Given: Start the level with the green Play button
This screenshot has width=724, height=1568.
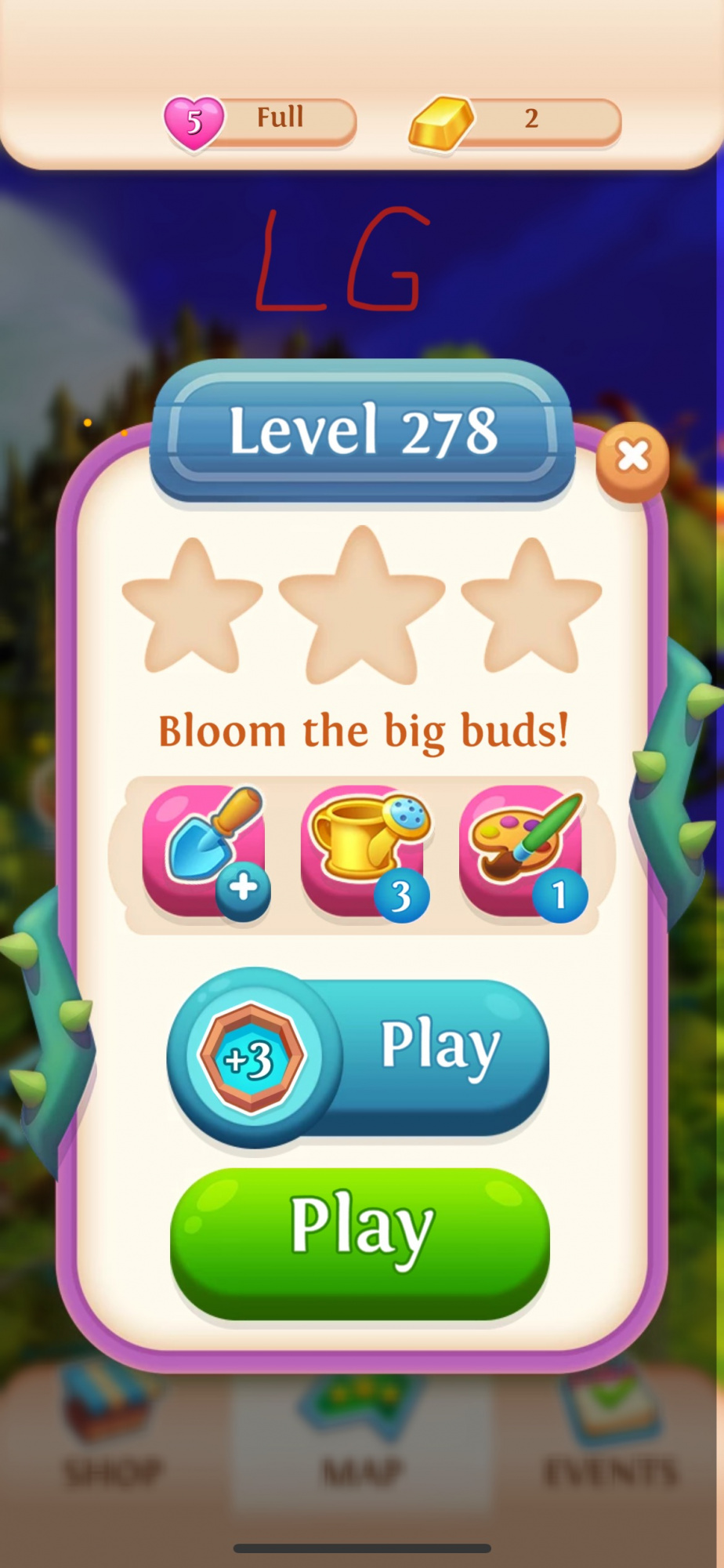Looking at the screenshot, I should [360, 1244].
